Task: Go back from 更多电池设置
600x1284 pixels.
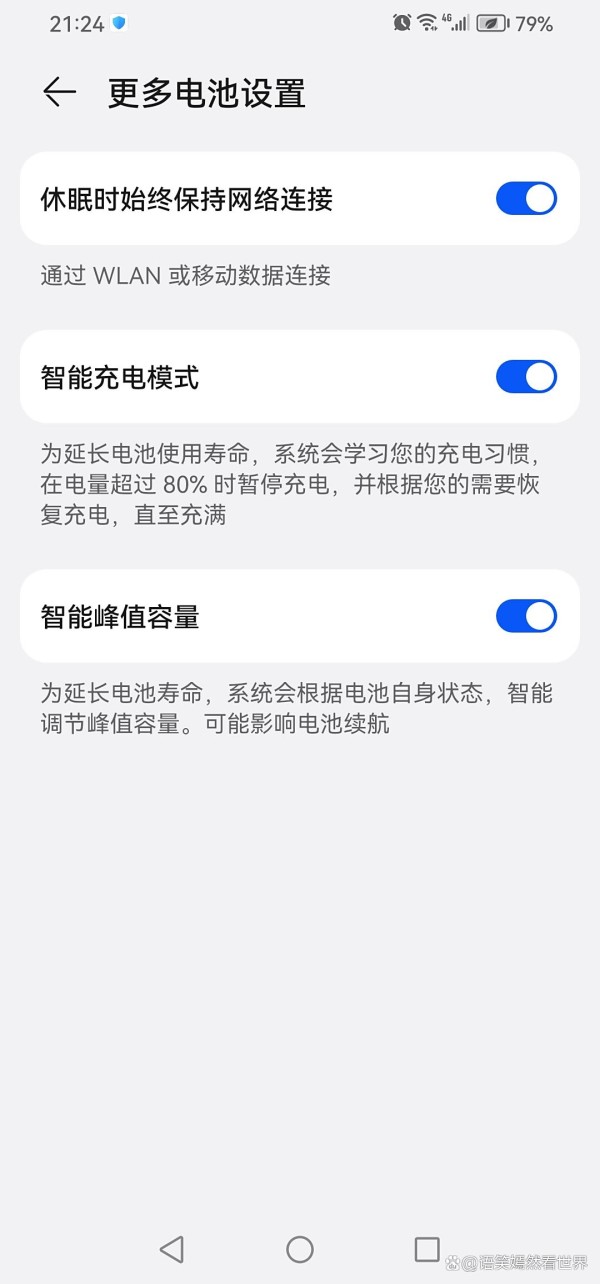Action: click(x=60, y=93)
